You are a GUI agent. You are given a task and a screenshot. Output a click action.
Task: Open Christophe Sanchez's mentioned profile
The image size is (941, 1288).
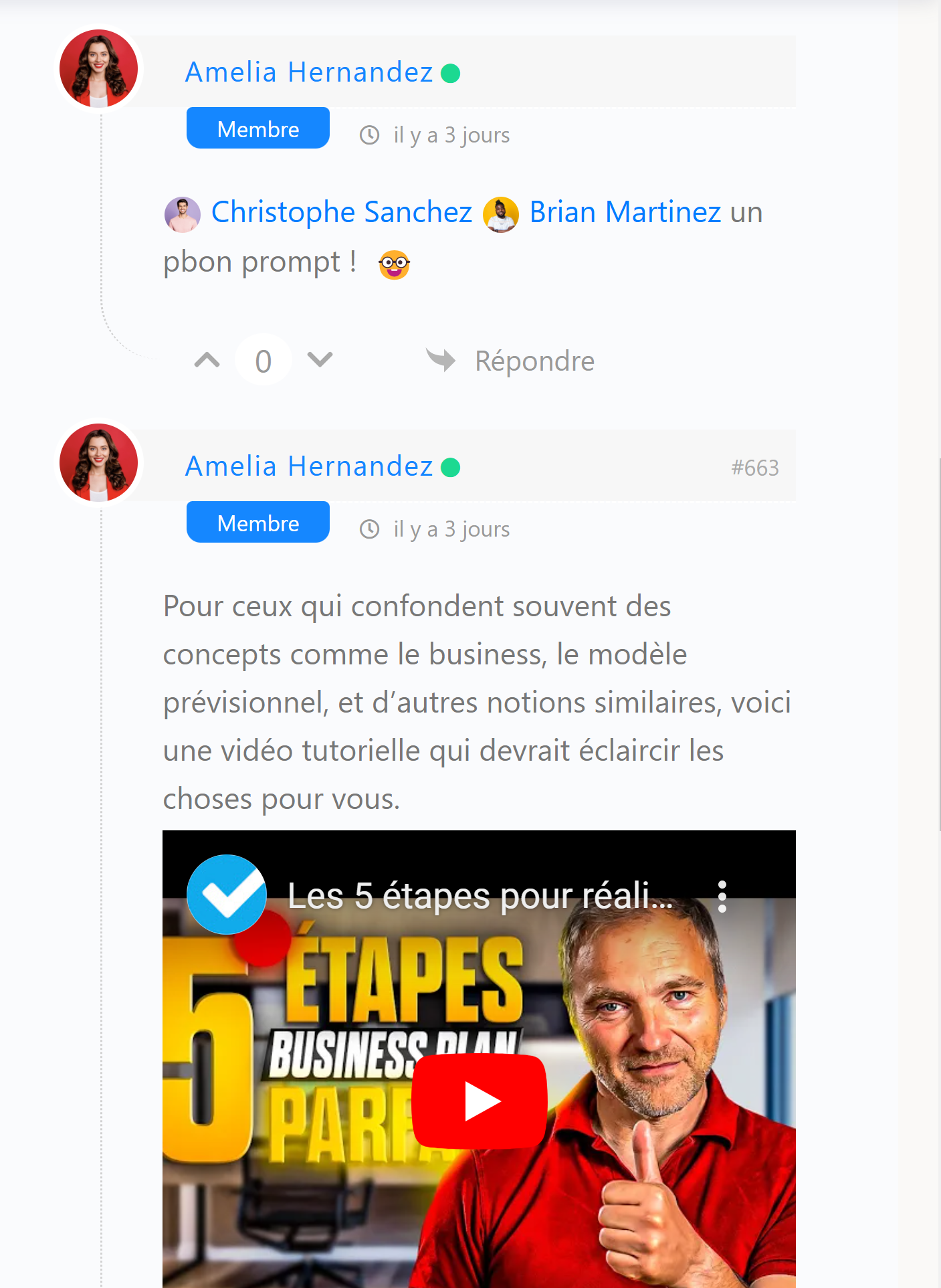[x=341, y=212]
